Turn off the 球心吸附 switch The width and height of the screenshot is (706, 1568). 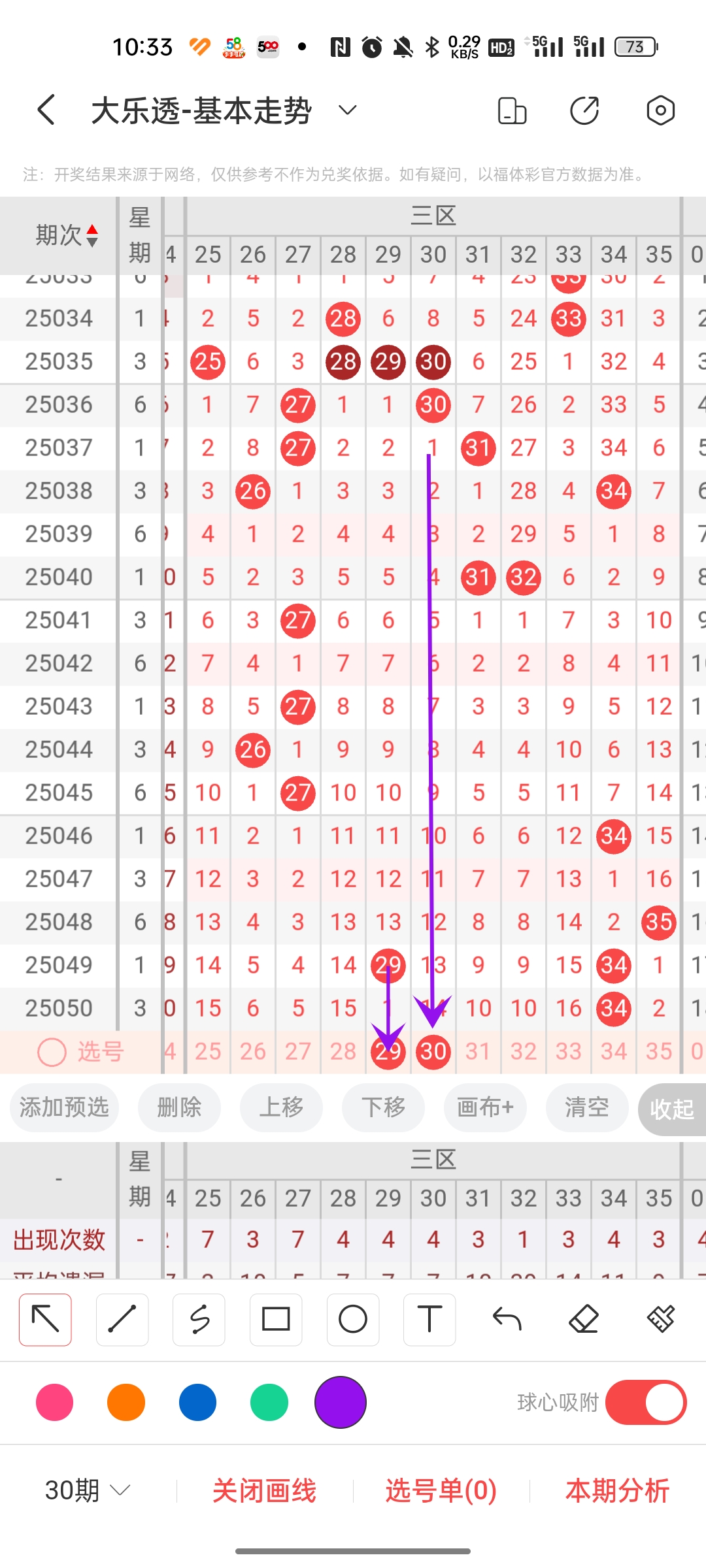[645, 1402]
